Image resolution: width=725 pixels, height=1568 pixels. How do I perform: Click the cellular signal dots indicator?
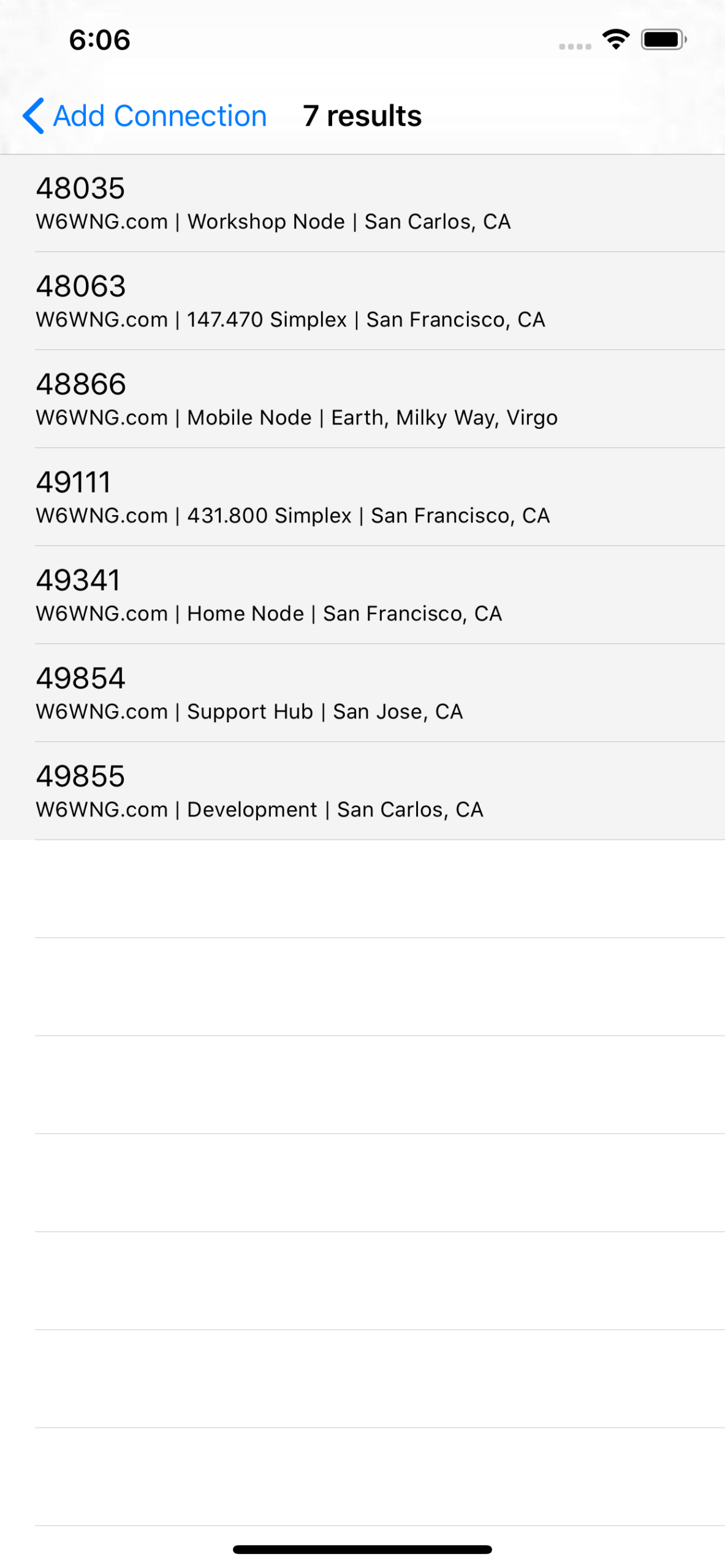tap(574, 45)
